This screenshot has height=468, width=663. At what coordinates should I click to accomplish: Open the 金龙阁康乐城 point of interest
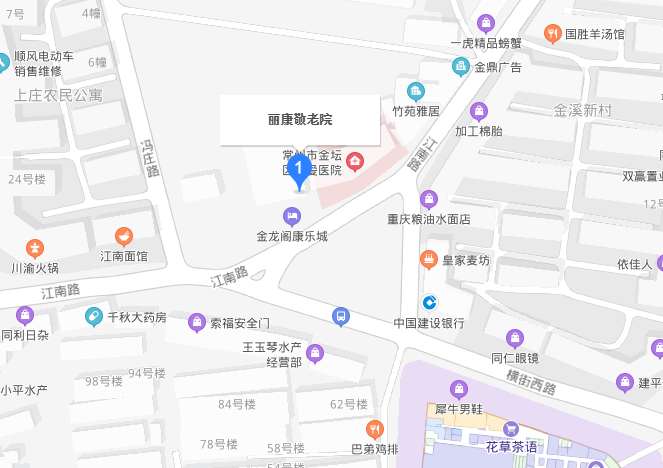click(x=291, y=215)
